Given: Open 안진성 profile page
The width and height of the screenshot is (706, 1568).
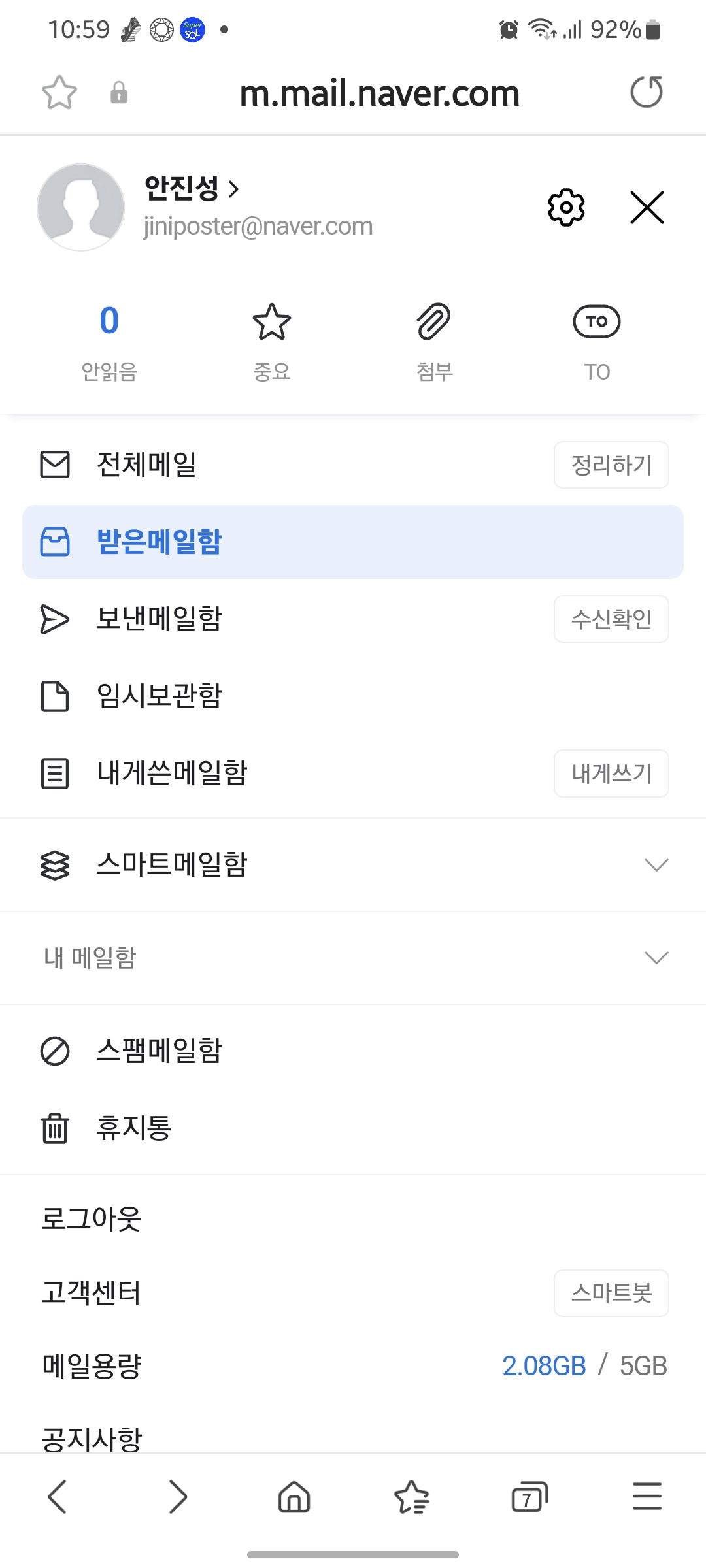Looking at the screenshot, I should [x=191, y=189].
